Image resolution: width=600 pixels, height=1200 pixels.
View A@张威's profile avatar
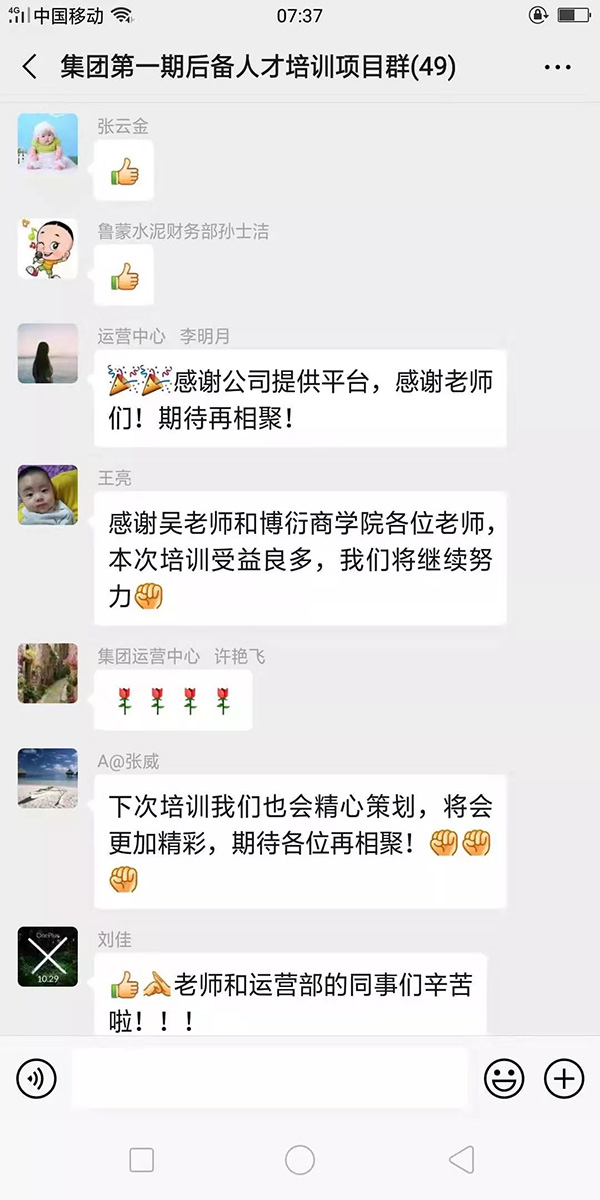47,778
